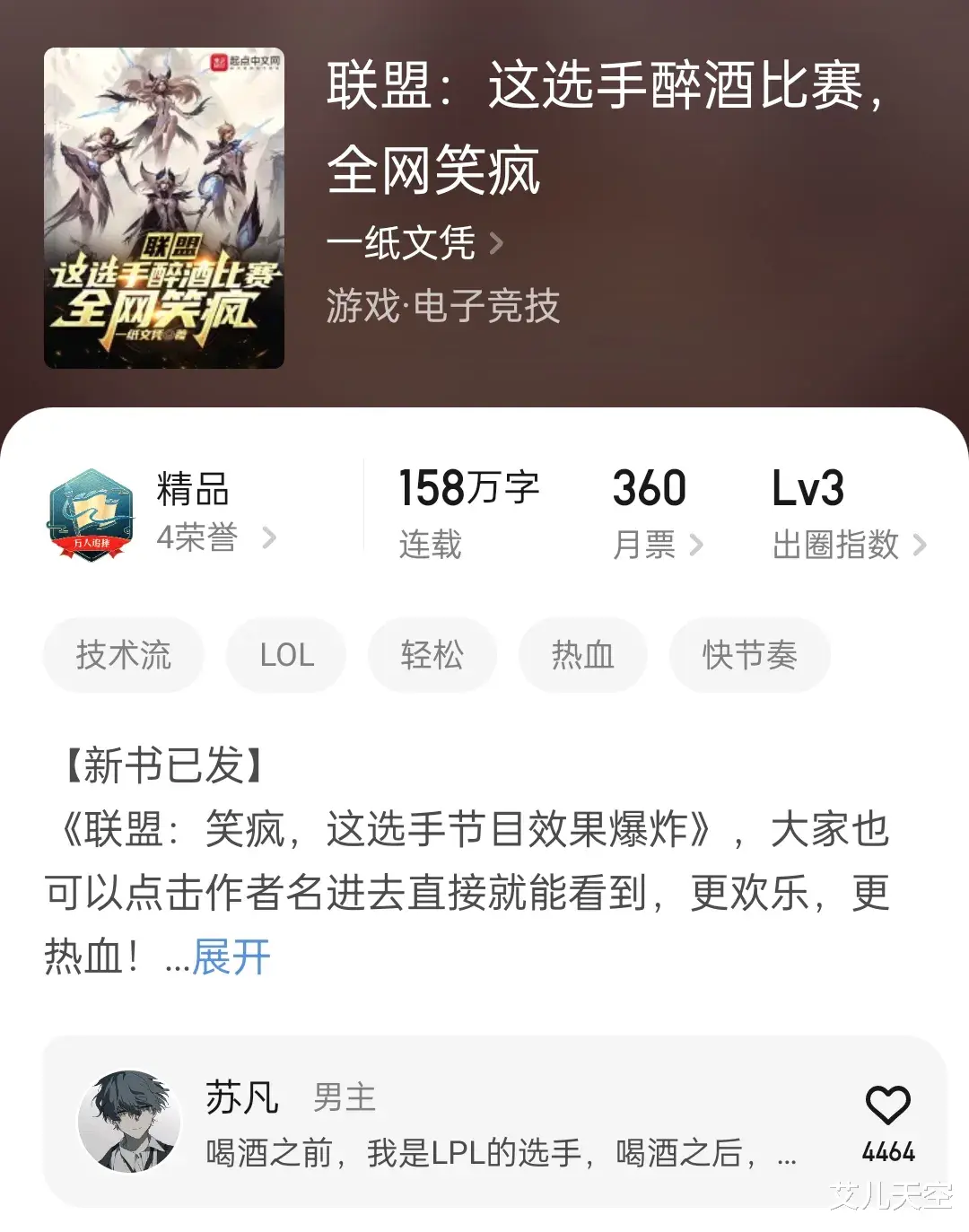Select the 轻松 tag chip
Viewport: 969px width, 1232px height.
coord(432,655)
